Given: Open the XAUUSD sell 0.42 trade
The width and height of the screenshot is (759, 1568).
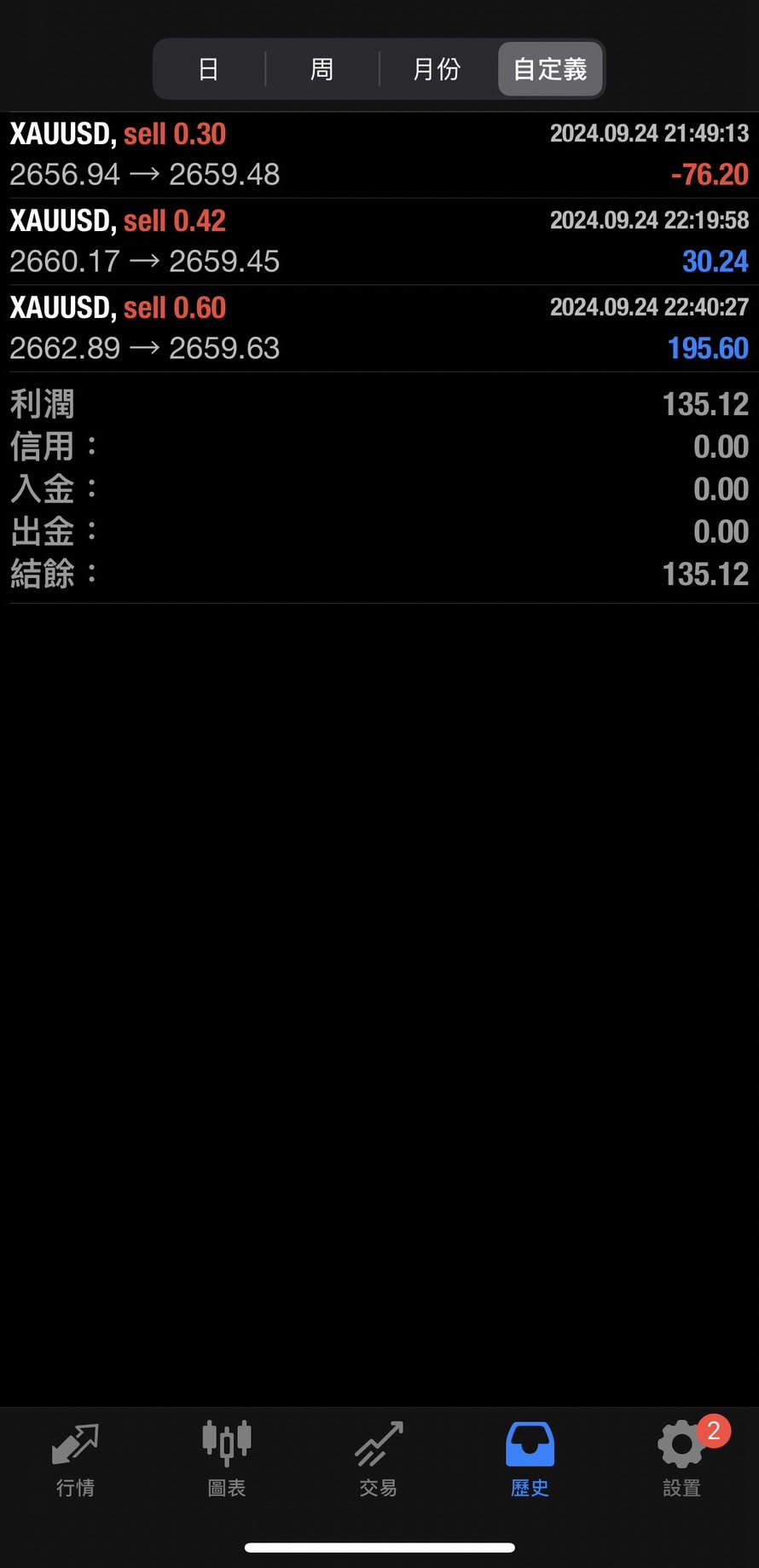Looking at the screenshot, I should pyautogui.click(x=379, y=242).
